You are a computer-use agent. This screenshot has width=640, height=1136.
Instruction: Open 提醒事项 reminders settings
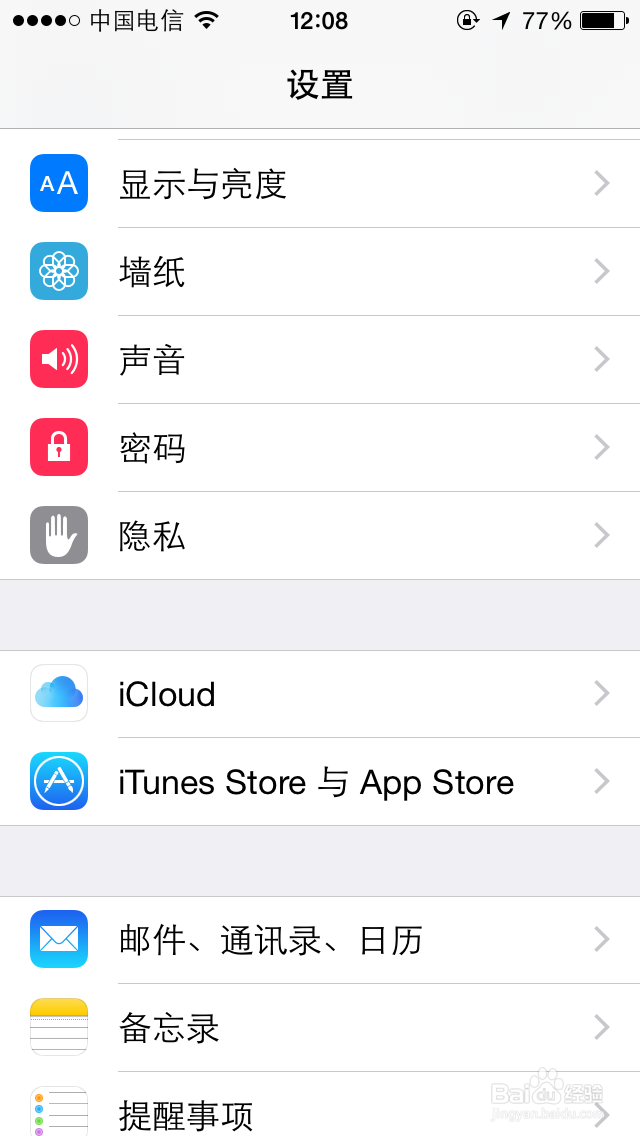[x=320, y=1112]
